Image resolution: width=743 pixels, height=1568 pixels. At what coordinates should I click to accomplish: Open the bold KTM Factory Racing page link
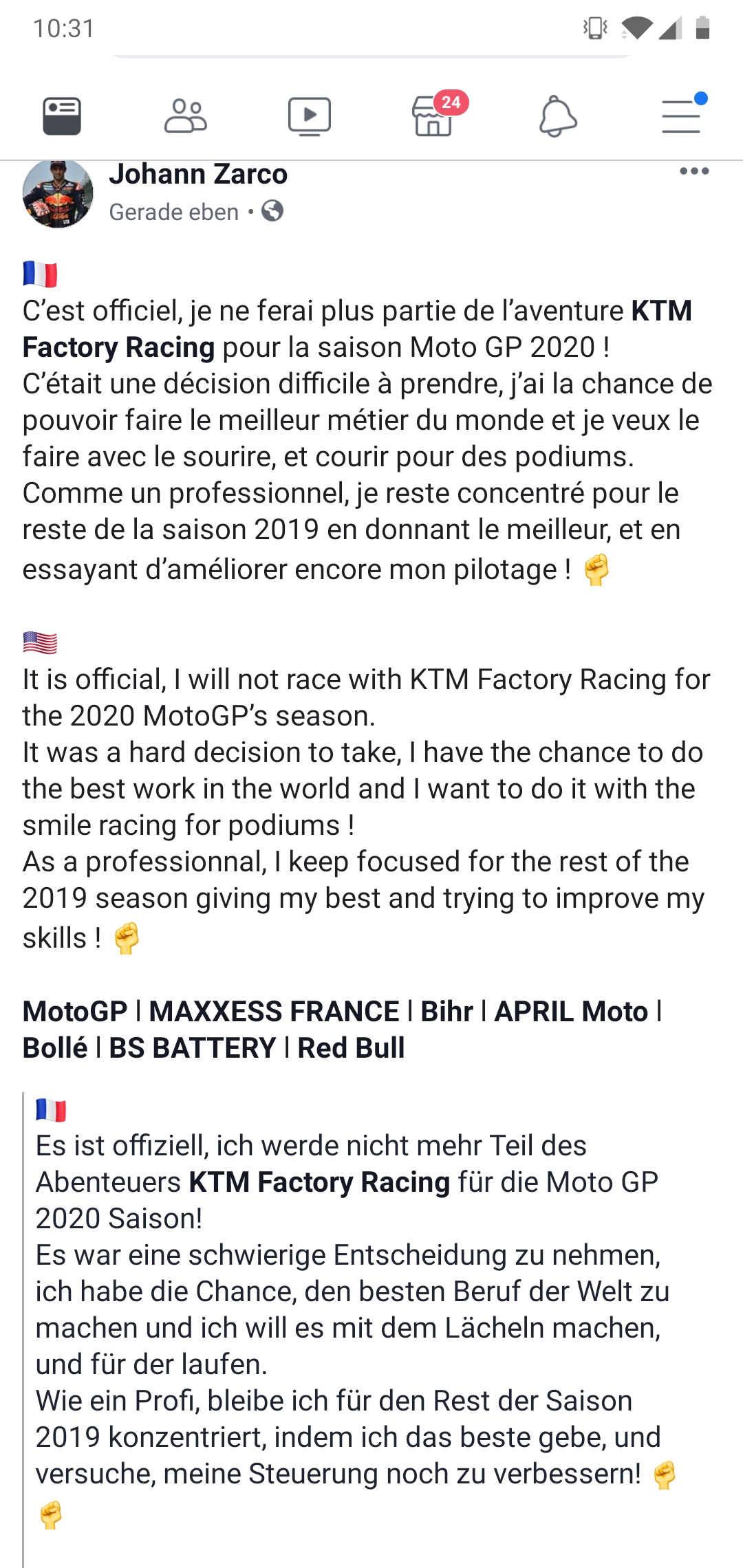pyautogui.click(x=118, y=347)
